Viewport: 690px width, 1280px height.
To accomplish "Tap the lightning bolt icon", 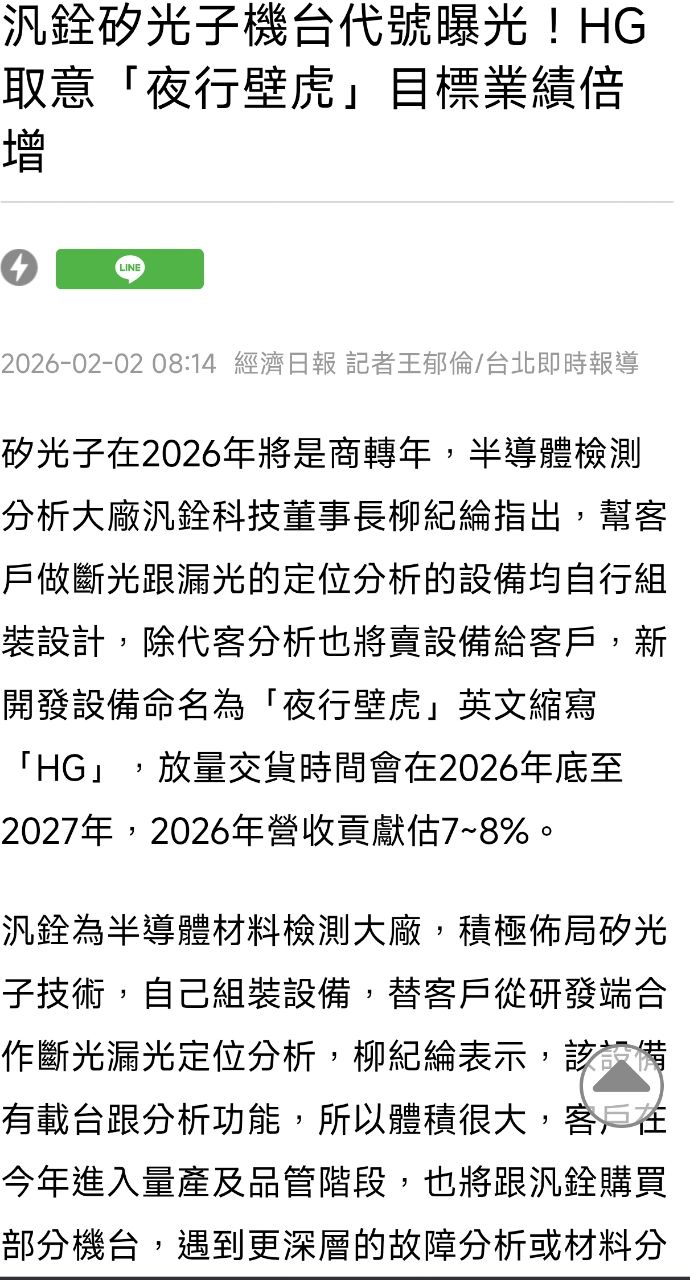I will 20,268.
